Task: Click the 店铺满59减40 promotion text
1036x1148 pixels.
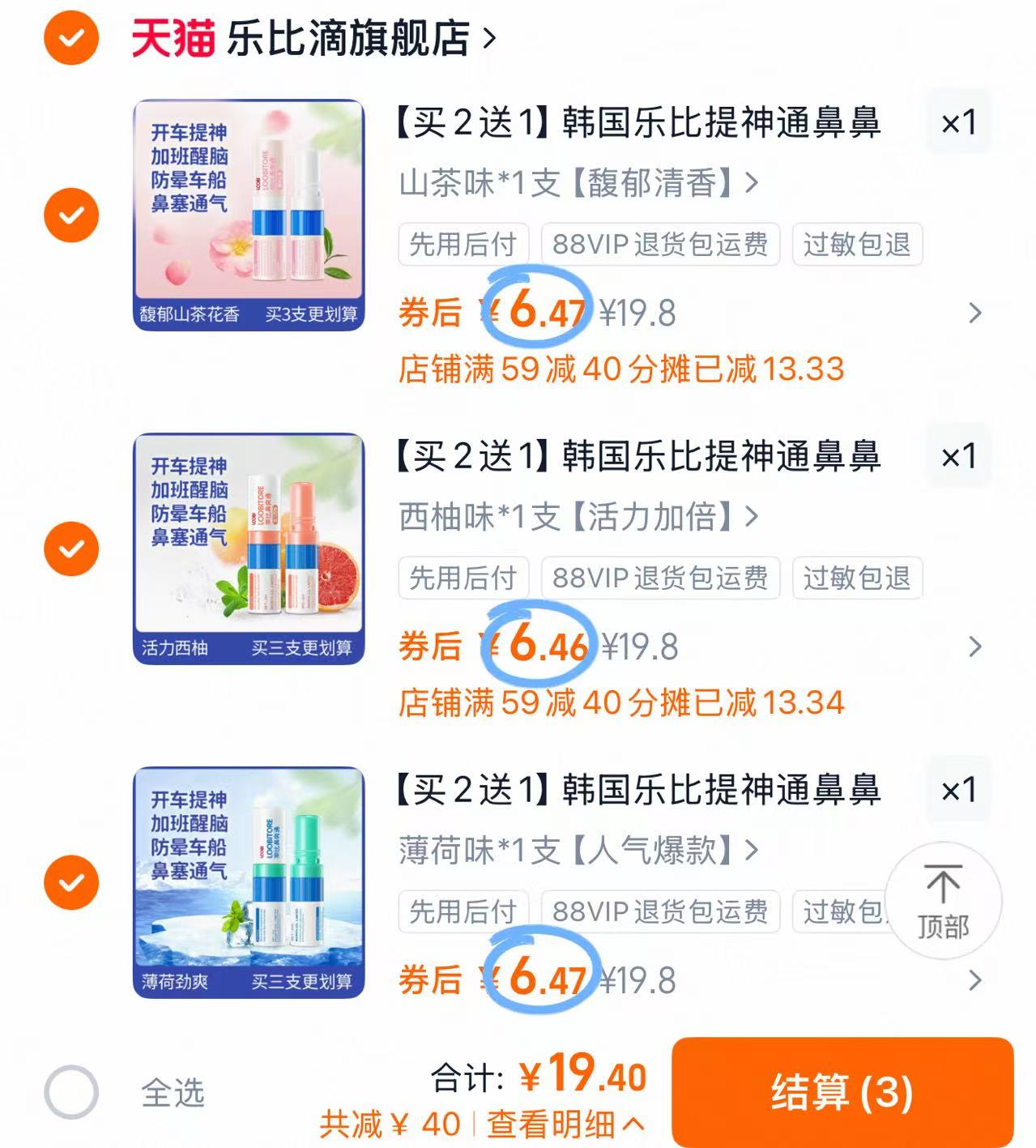Action: coord(624,369)
